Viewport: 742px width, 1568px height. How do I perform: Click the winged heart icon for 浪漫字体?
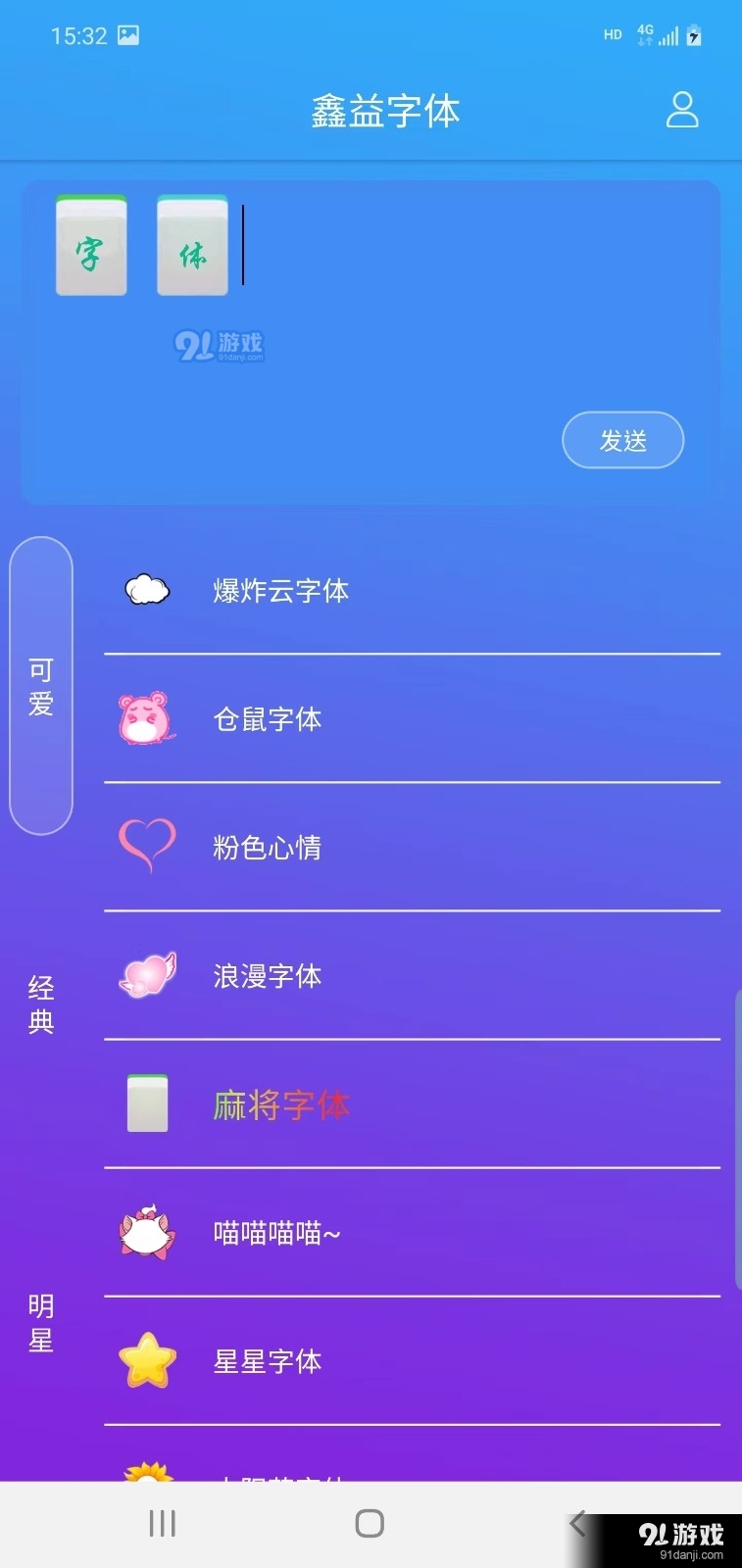[146, 975]
